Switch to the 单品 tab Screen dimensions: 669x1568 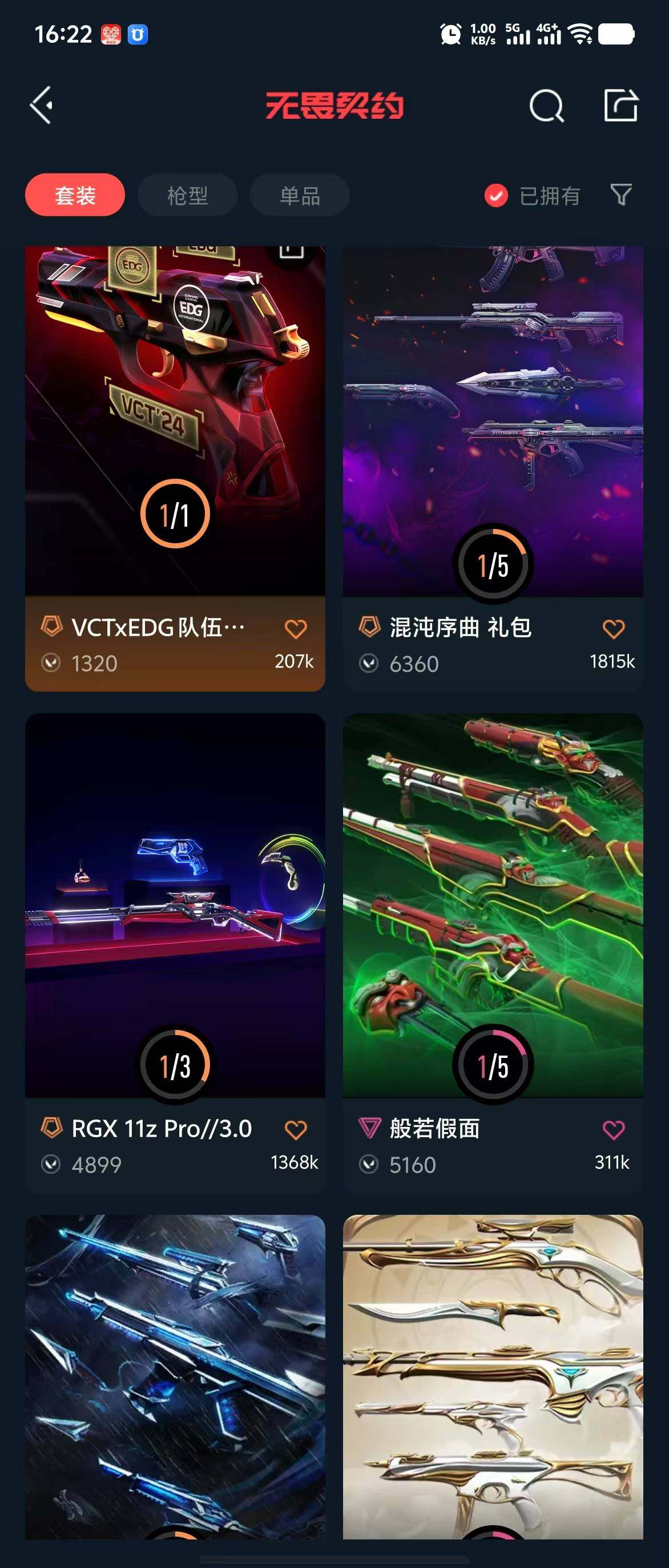300,195
